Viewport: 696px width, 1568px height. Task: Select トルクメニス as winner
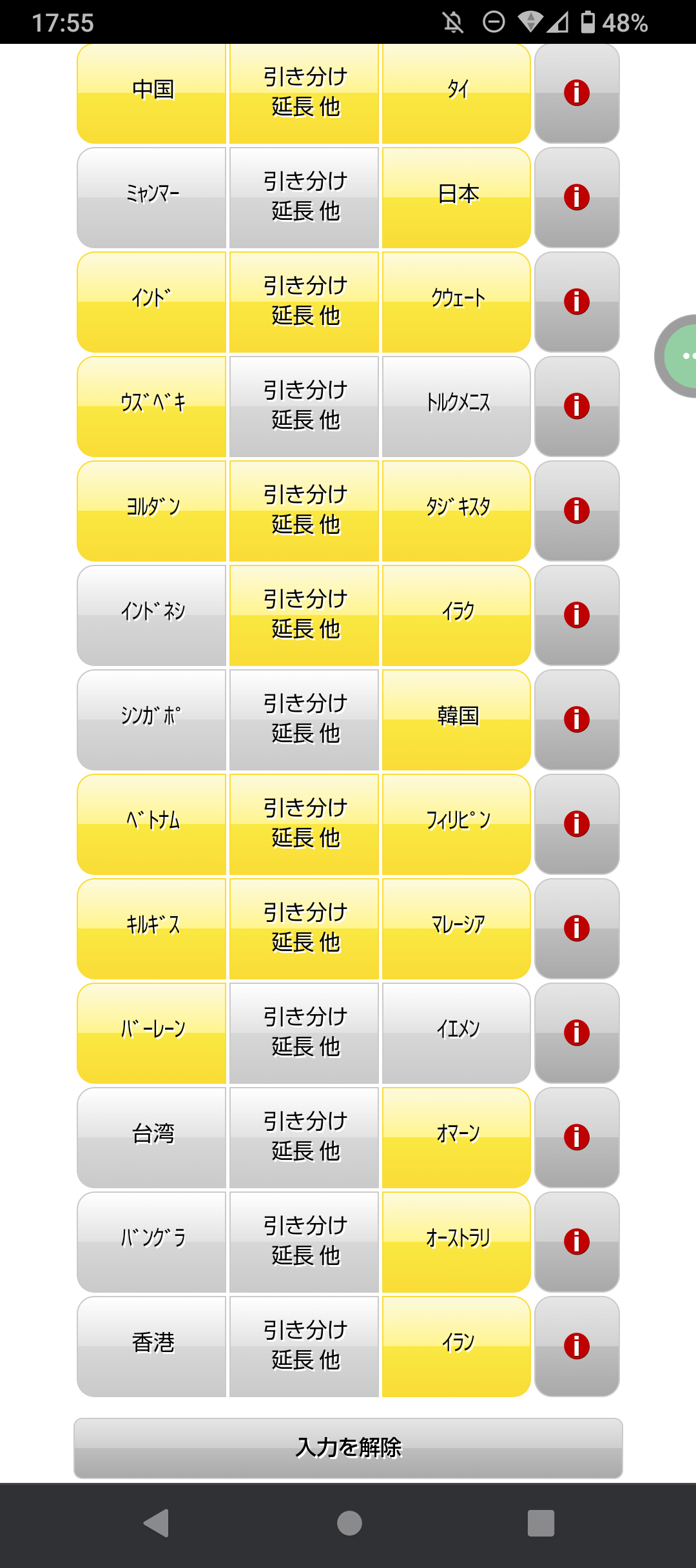click(456, 407)
